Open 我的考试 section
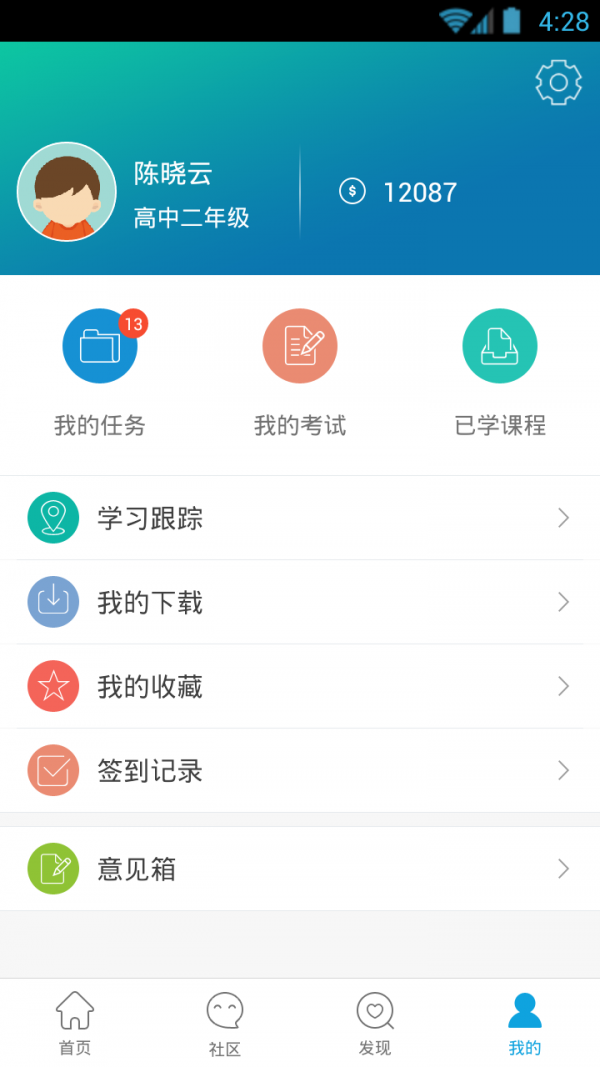This screenshot has height=1067, width=600. (300, 346)
